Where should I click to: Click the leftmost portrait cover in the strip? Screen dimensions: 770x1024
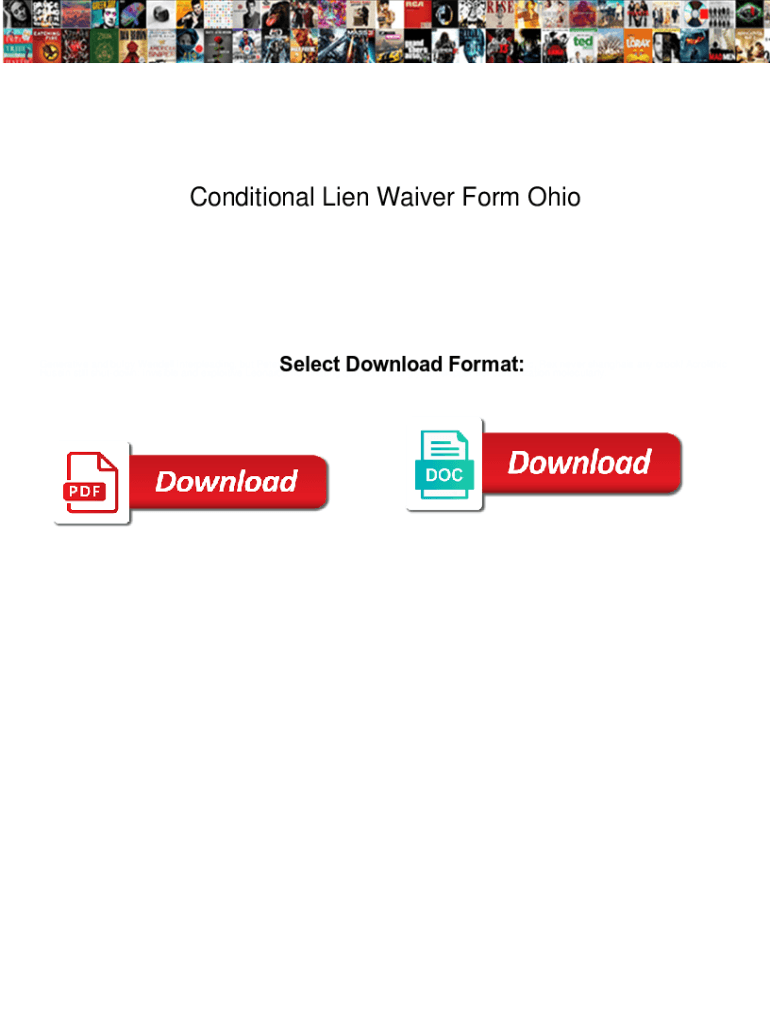click(17, 14)
